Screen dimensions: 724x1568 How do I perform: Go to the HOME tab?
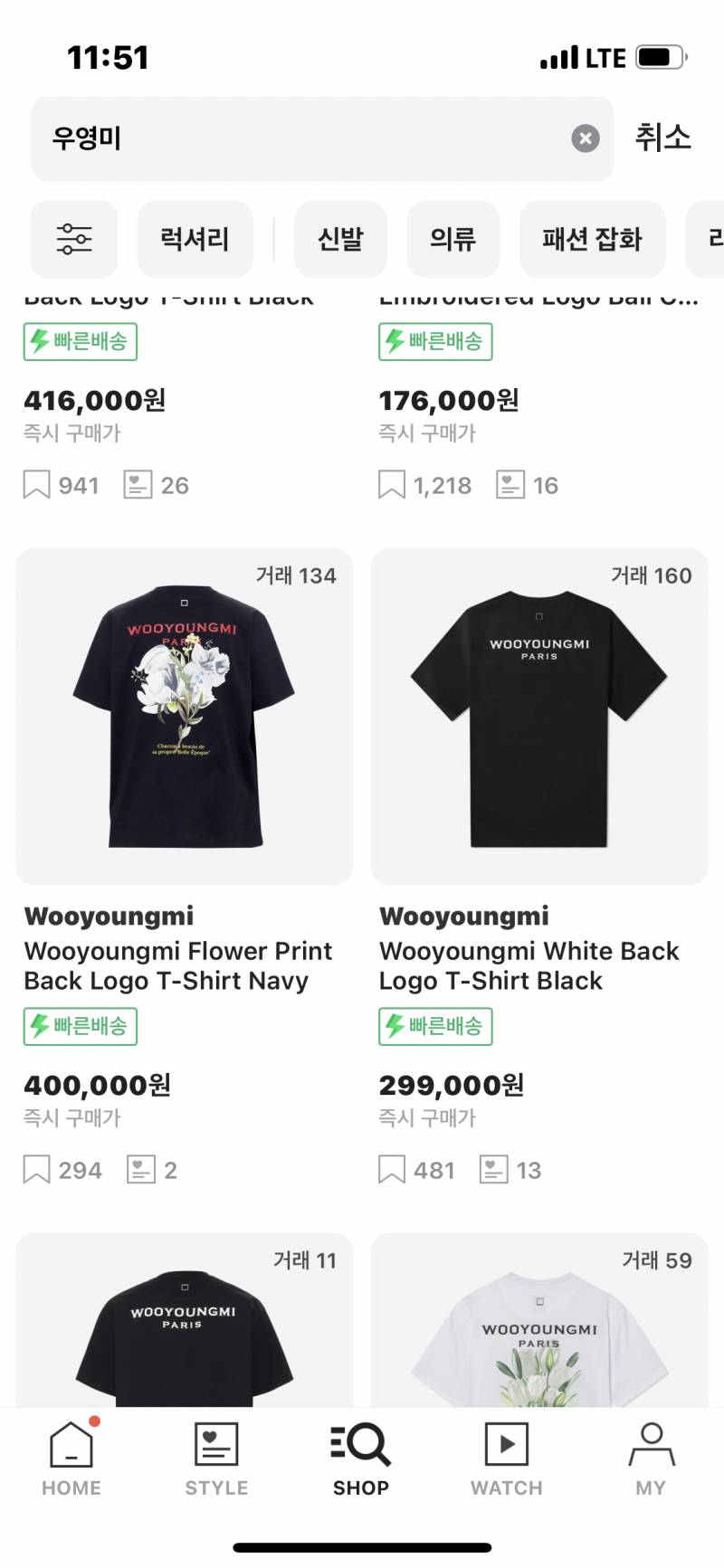pos(71,1459)
